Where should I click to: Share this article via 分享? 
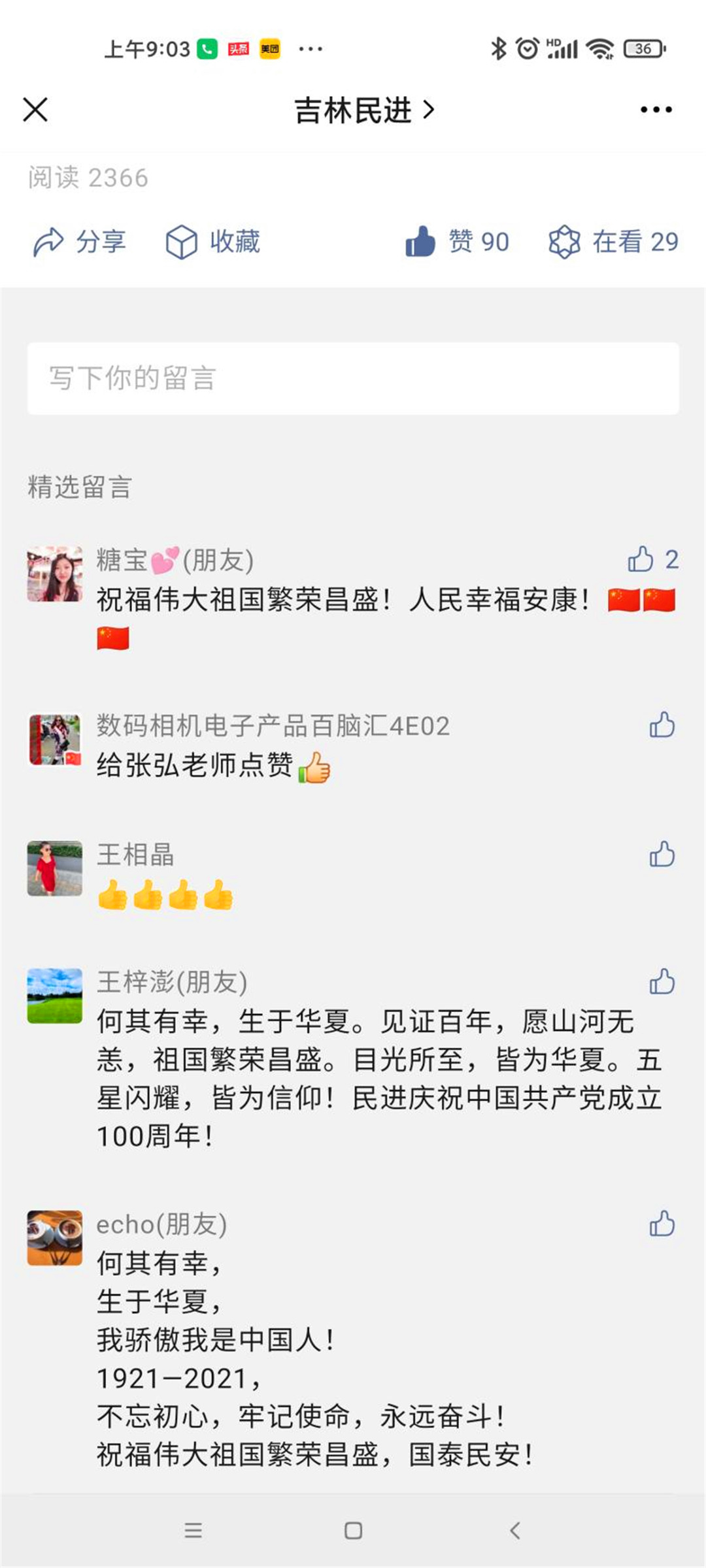(79, 242)
